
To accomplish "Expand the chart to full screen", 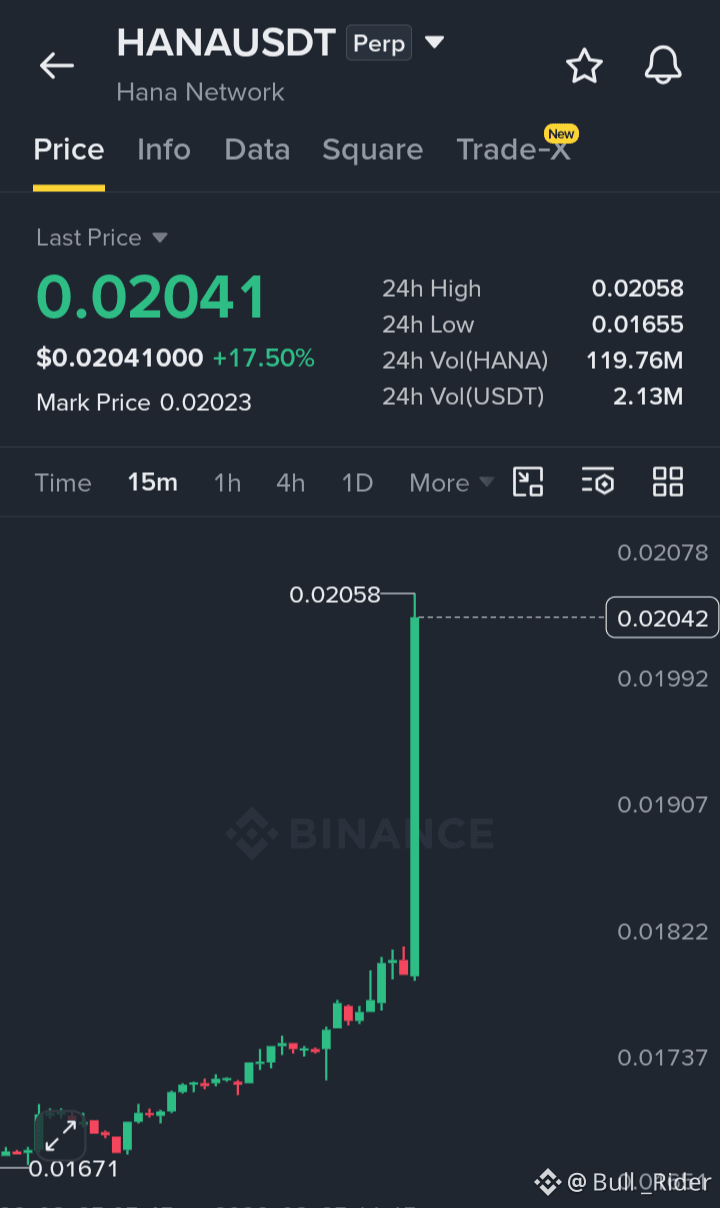I will point(60,1135).
